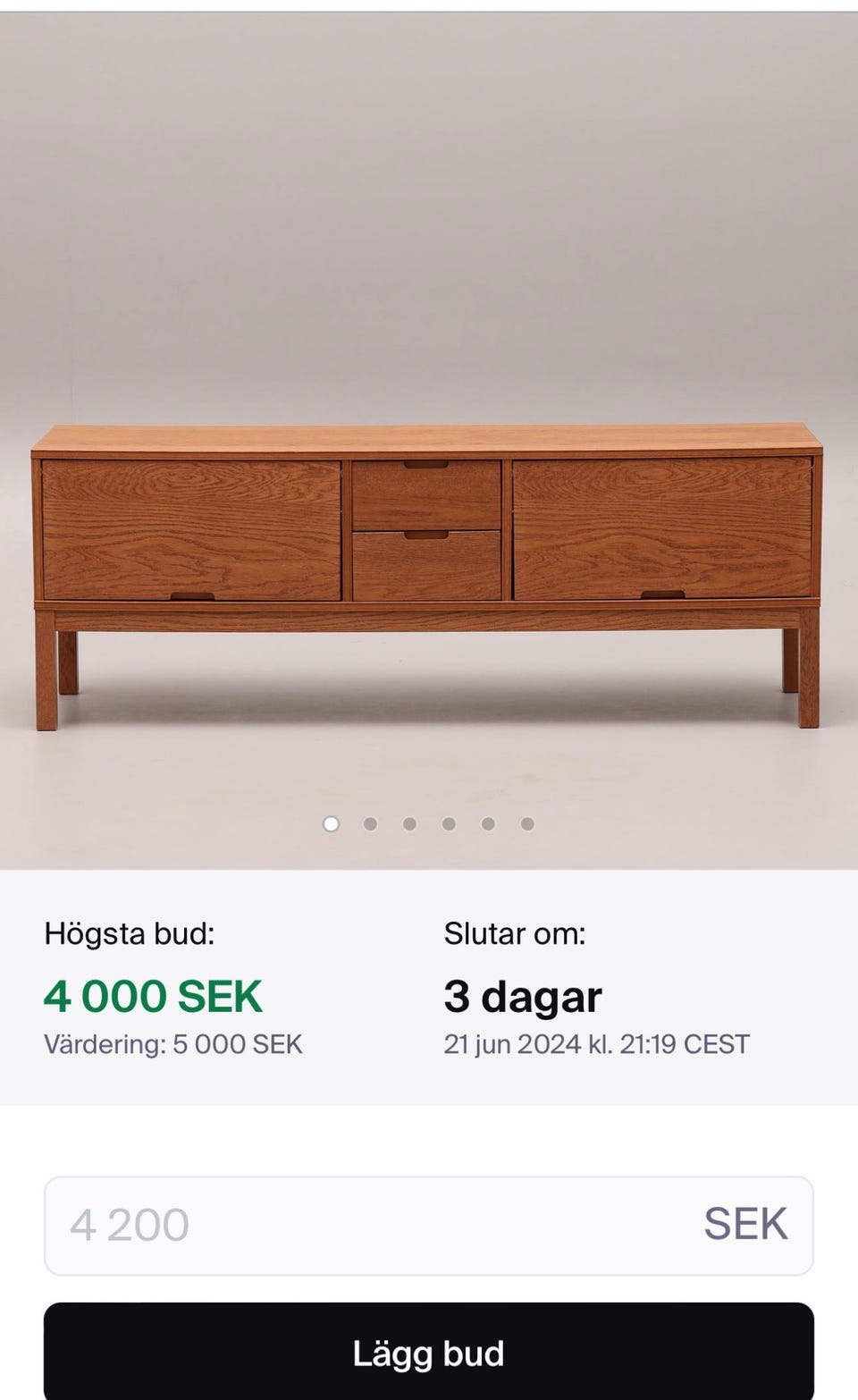Click the "21 jun 2024 kl. 21:19 CEST" end date
This screenshot has height=1400, width=858.
[x=597, y=1043]
